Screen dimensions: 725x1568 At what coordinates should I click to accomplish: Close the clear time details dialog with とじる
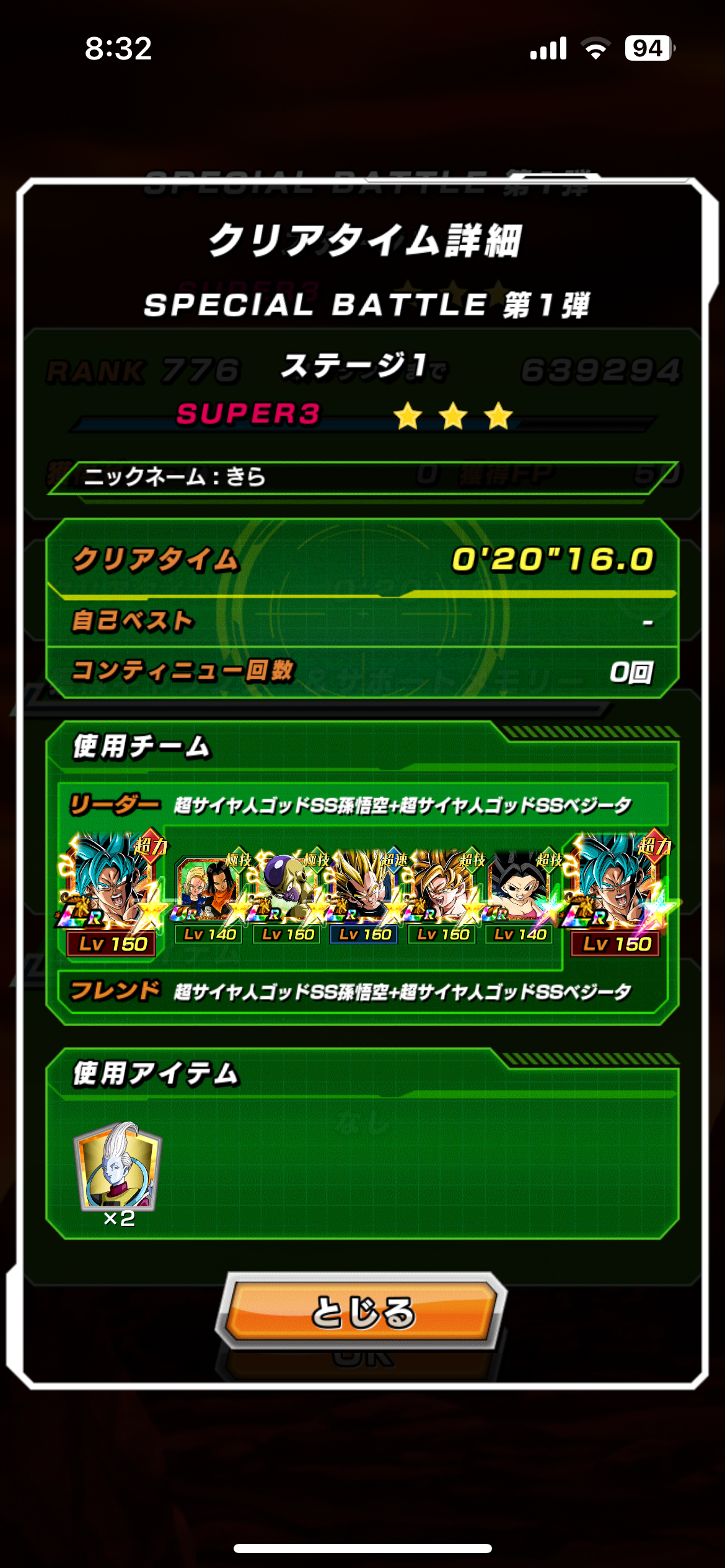click(362, 1312)
